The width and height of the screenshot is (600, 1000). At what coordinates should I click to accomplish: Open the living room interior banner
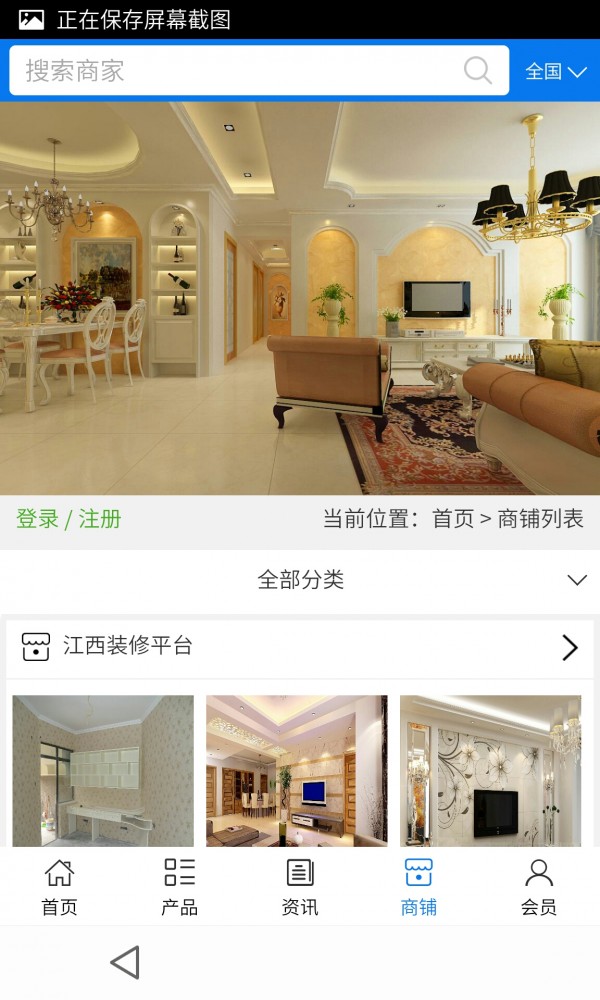click(300, 298)
